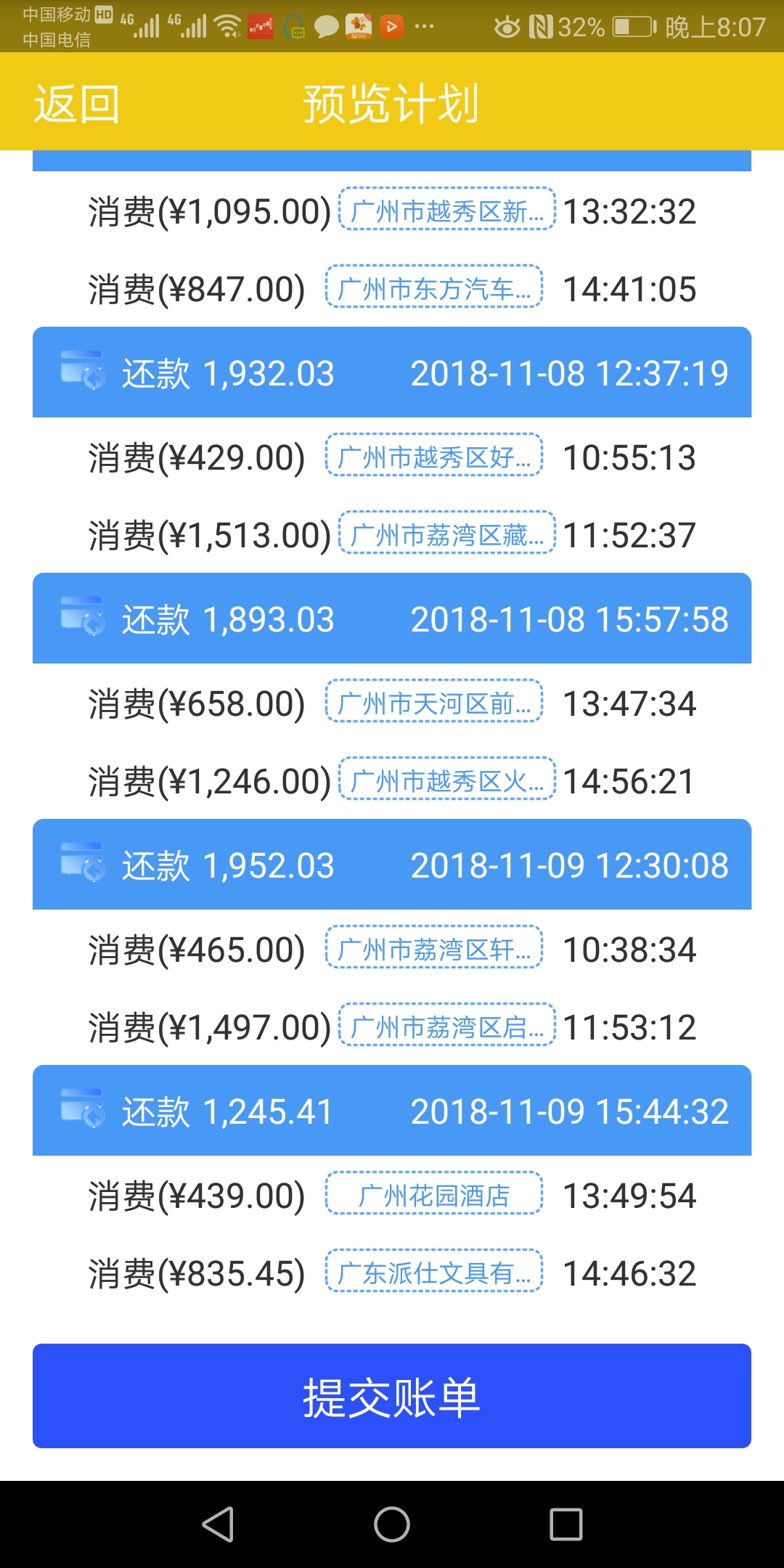Viewport: 784px width, 1568px height.
Task: Expand the truncated merchant name 广州市越秀区新...
Action: (447, 211)
